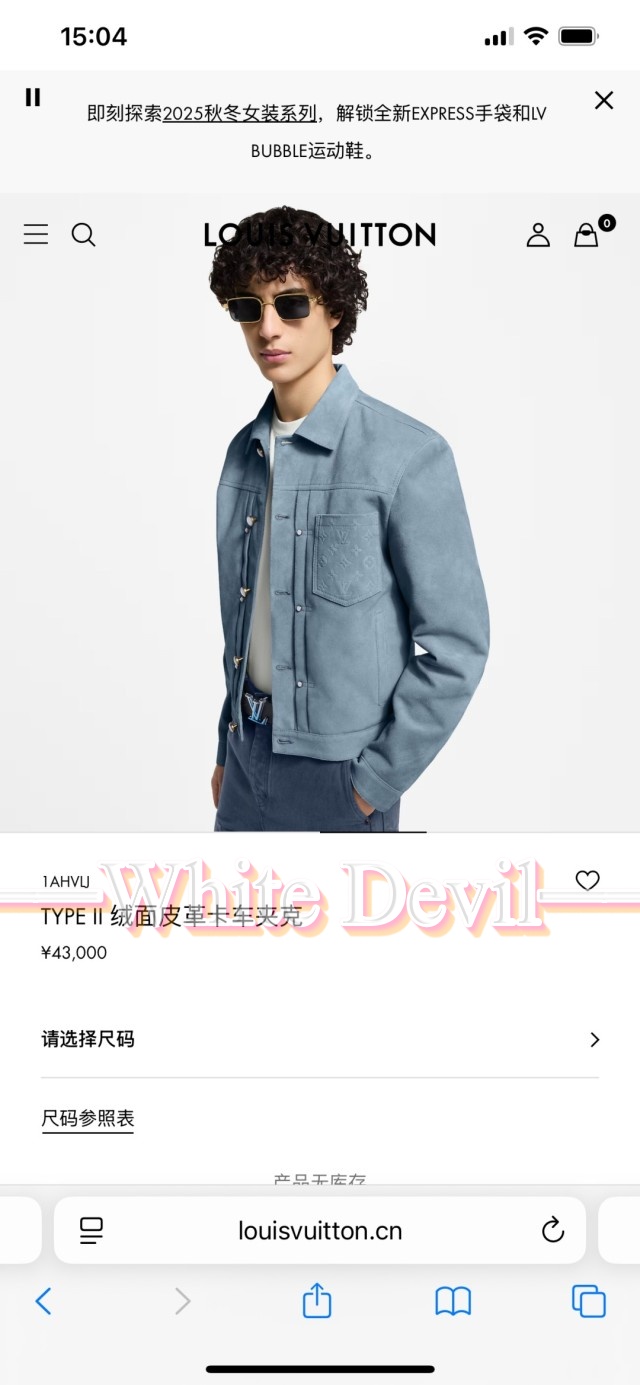Dismiss the top promotional banner
This screenshot has width=640, height=1385.
pyautogui.click(x=603, y=100)
